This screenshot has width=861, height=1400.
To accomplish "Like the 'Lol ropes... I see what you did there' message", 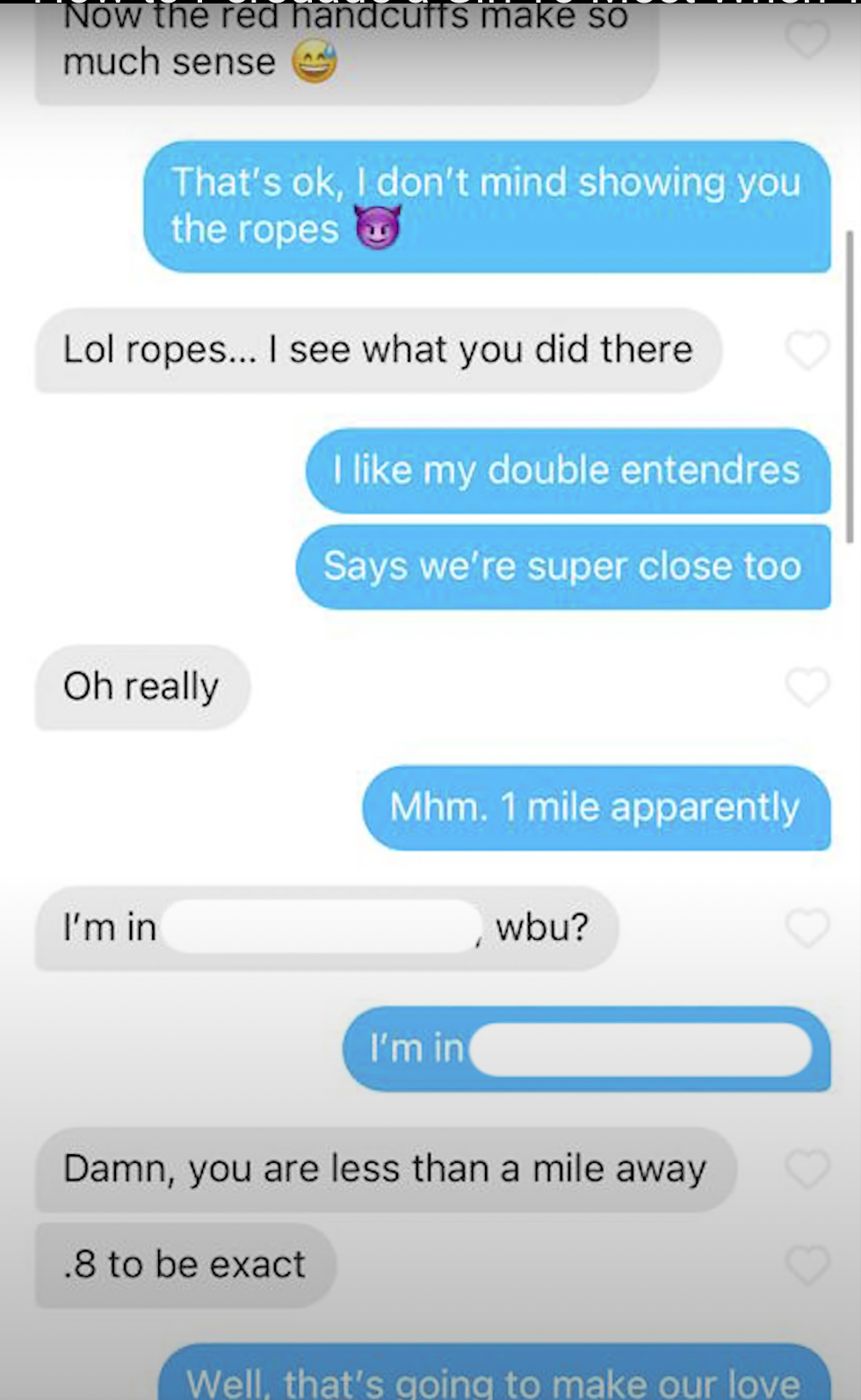I will point(807,350).
